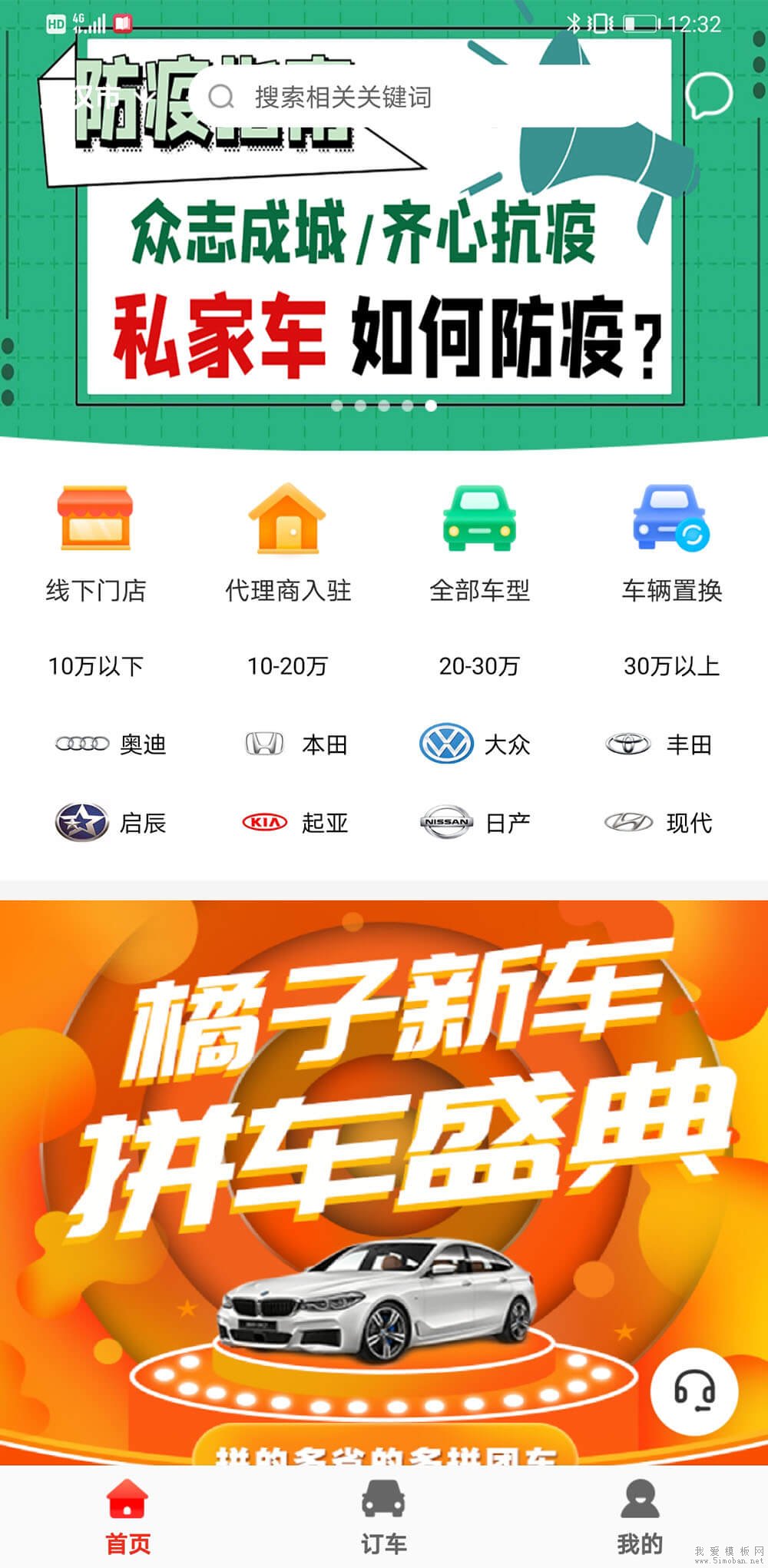This screenshot has width=768, height=1568.
Task: Choose the 起亚 Kia brand
Action: point(296,823)
